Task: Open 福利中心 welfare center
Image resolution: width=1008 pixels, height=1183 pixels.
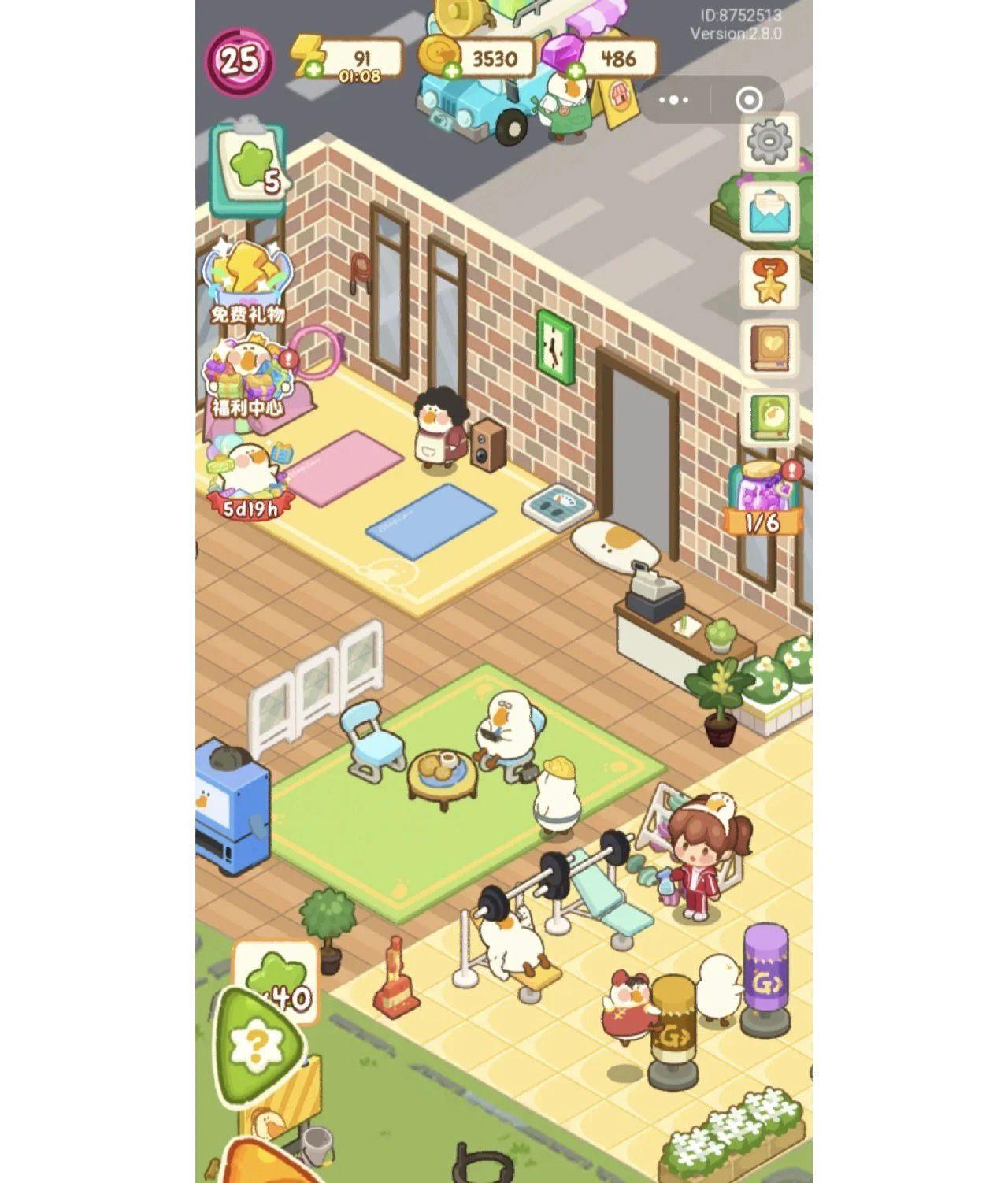Action: point(246,378)
